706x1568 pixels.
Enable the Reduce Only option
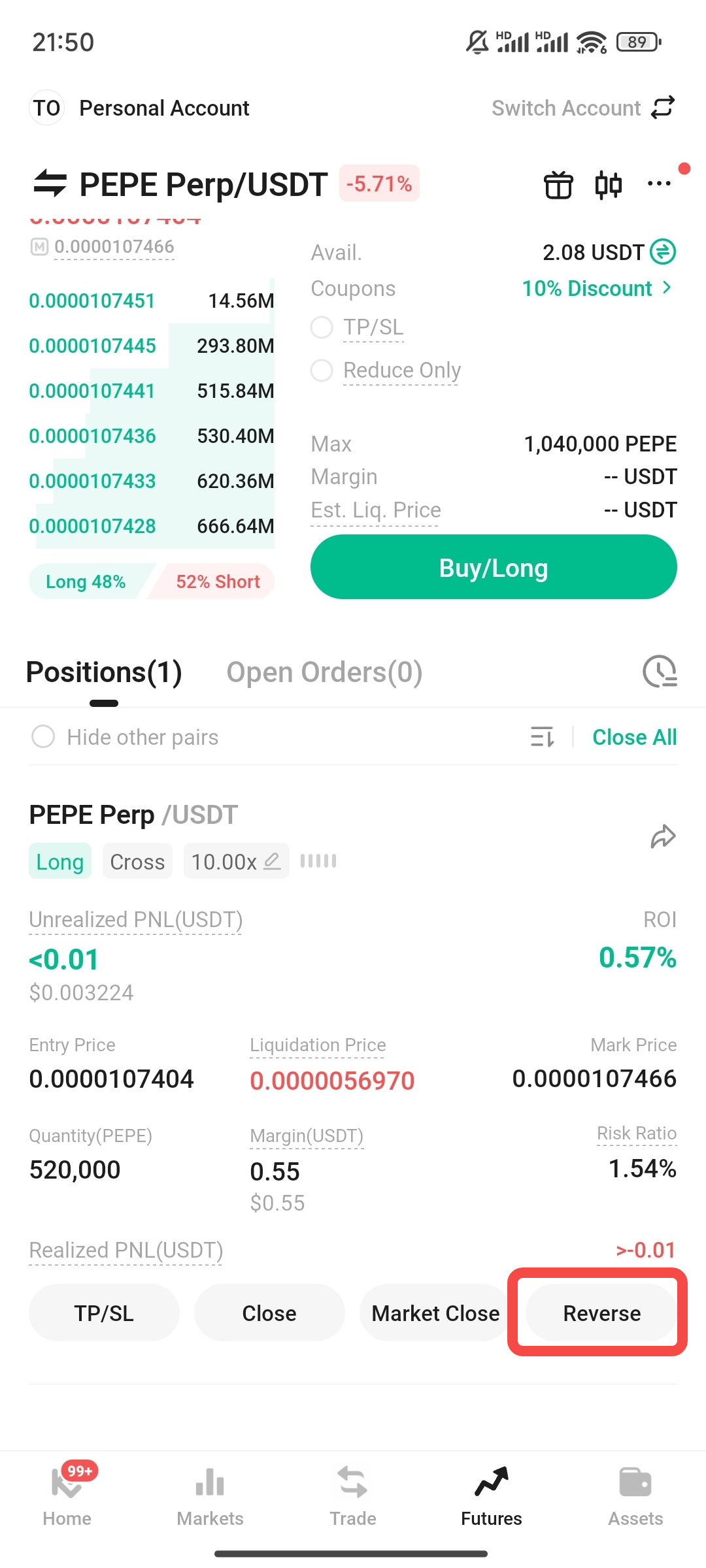tap(322, 370)
